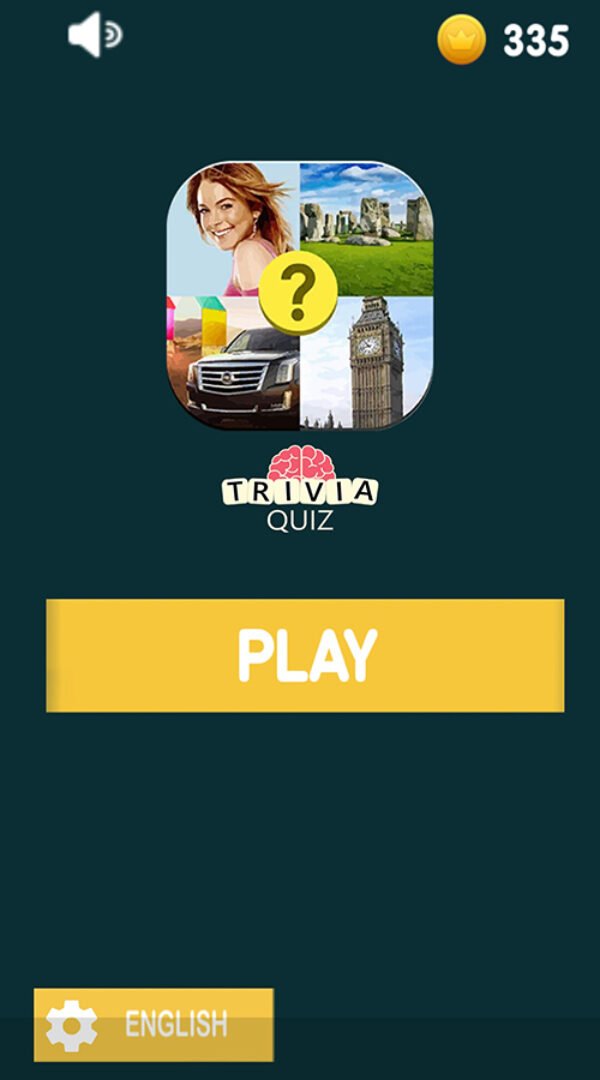Open the English language settings

(x=153, y=1024)
